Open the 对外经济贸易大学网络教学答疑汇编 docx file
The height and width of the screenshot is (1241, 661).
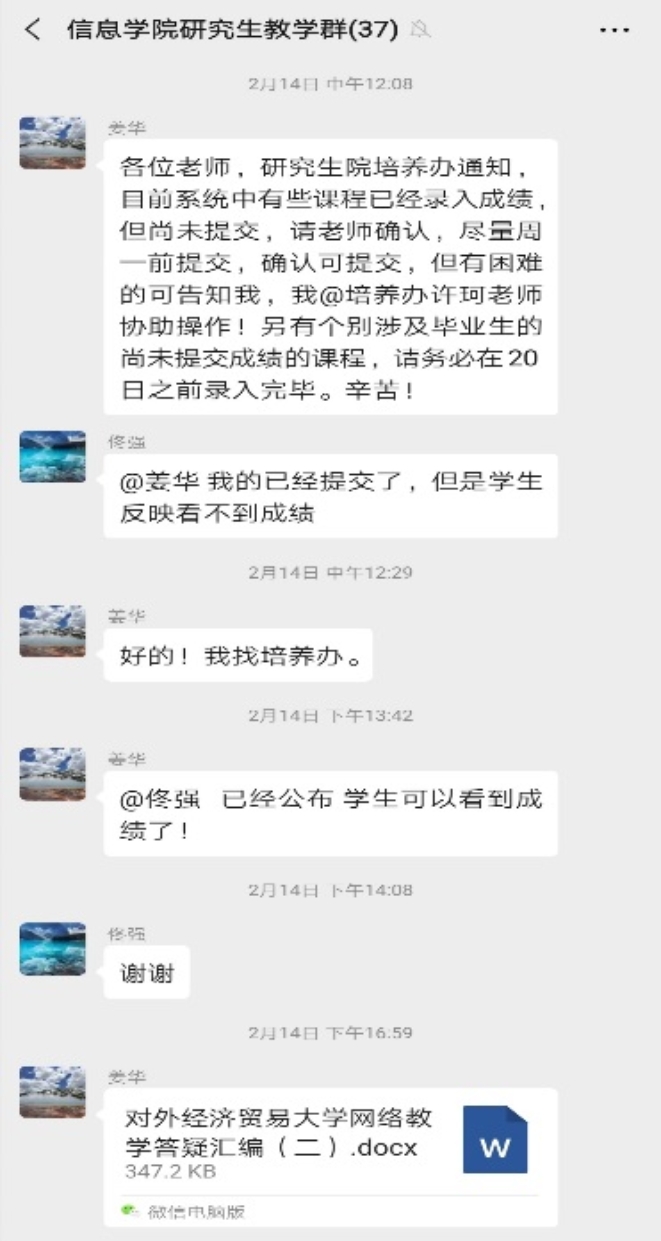pos(330,1141)
